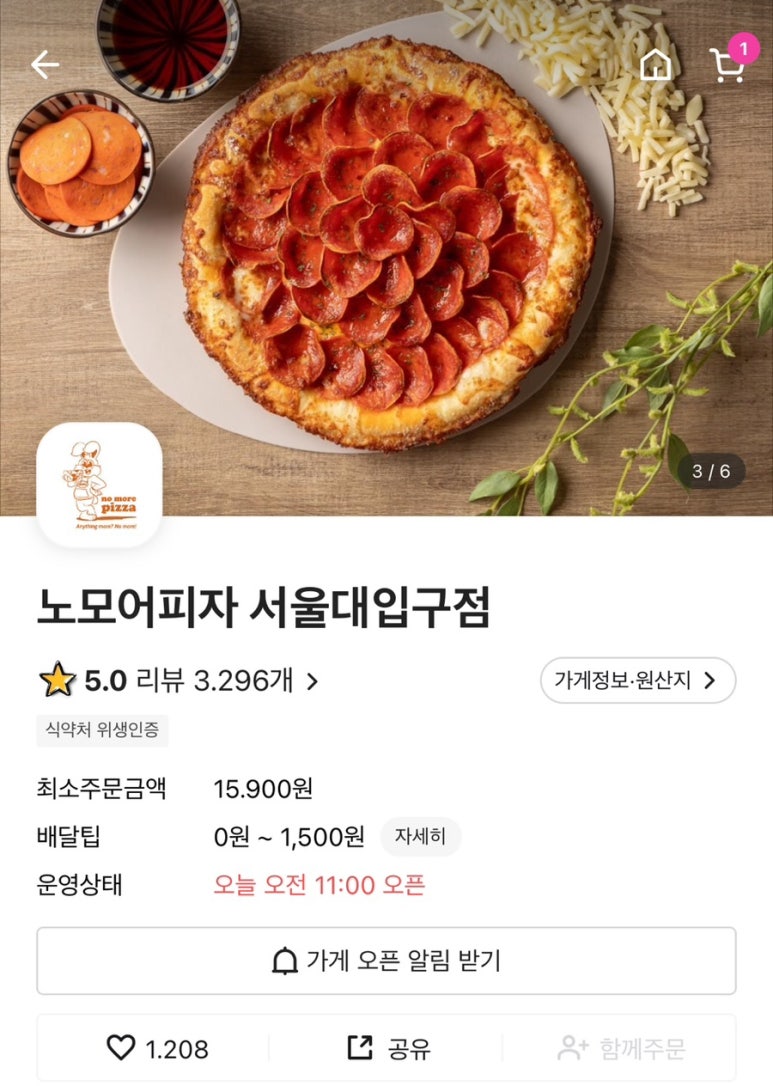Open the shopping cart
This screenshot has height=1086, width=773.
coord(728,65)
